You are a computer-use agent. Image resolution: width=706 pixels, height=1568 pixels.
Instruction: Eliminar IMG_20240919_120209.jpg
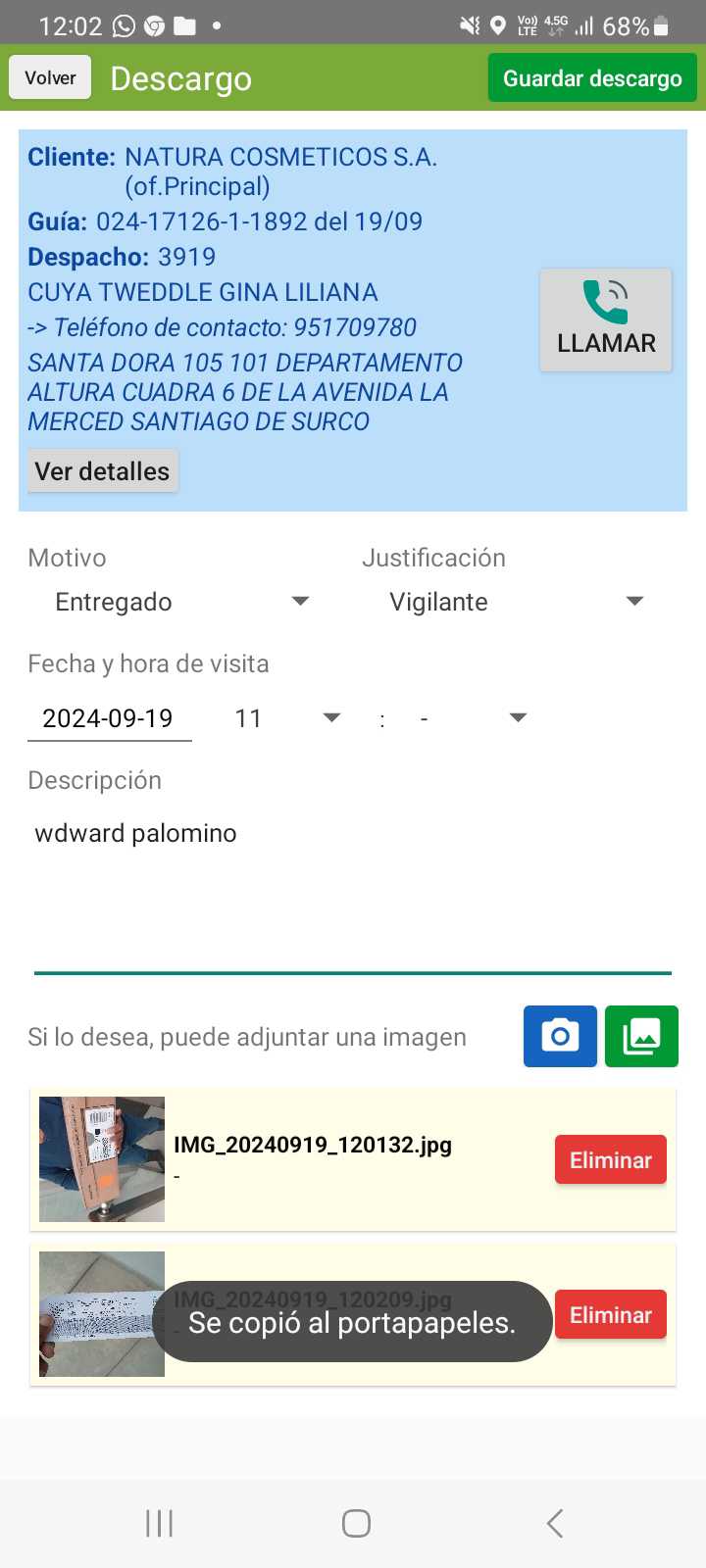610,1315
